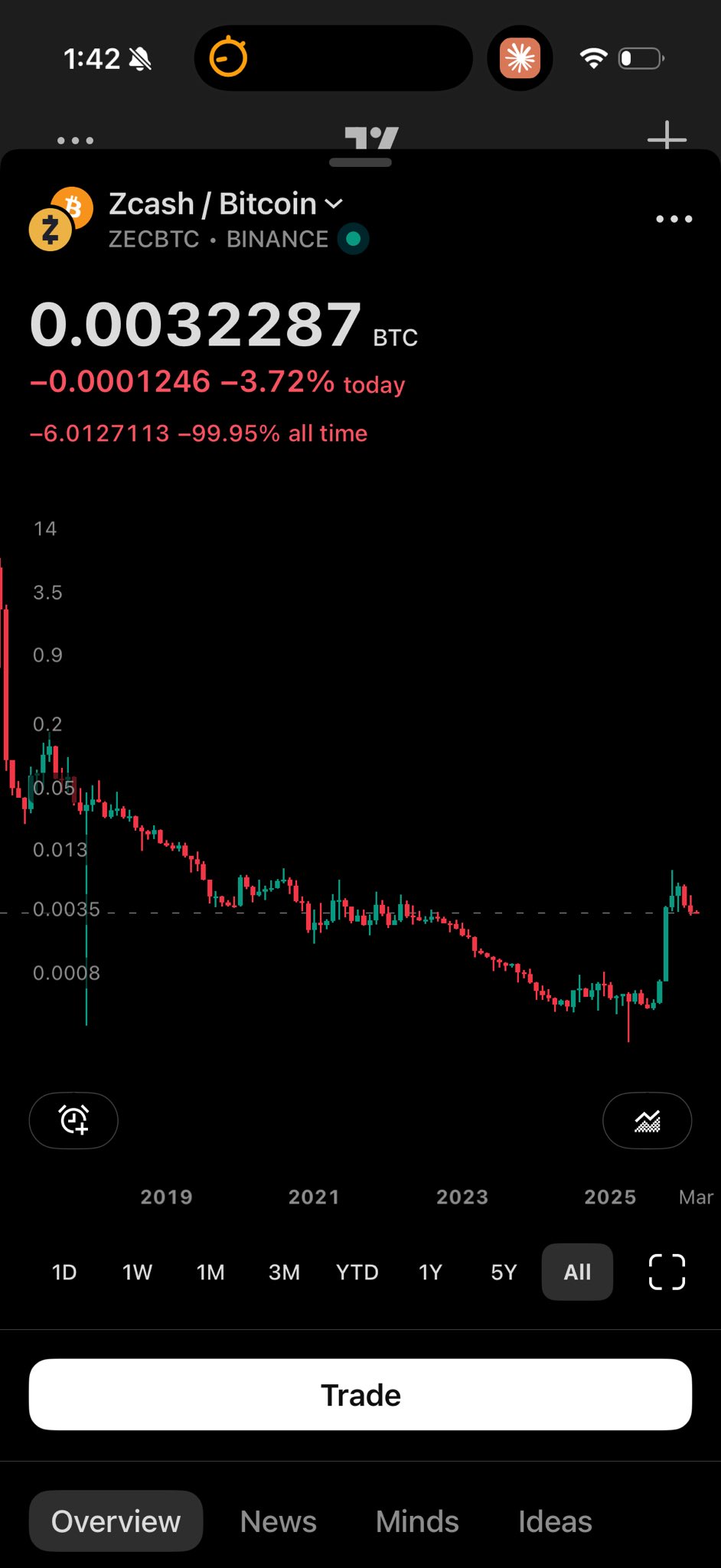Image resolution: width=721 pixels, height=1568 pixels.
Task: Add a price alert with the alarm icon
Action: coord(73,1120)
